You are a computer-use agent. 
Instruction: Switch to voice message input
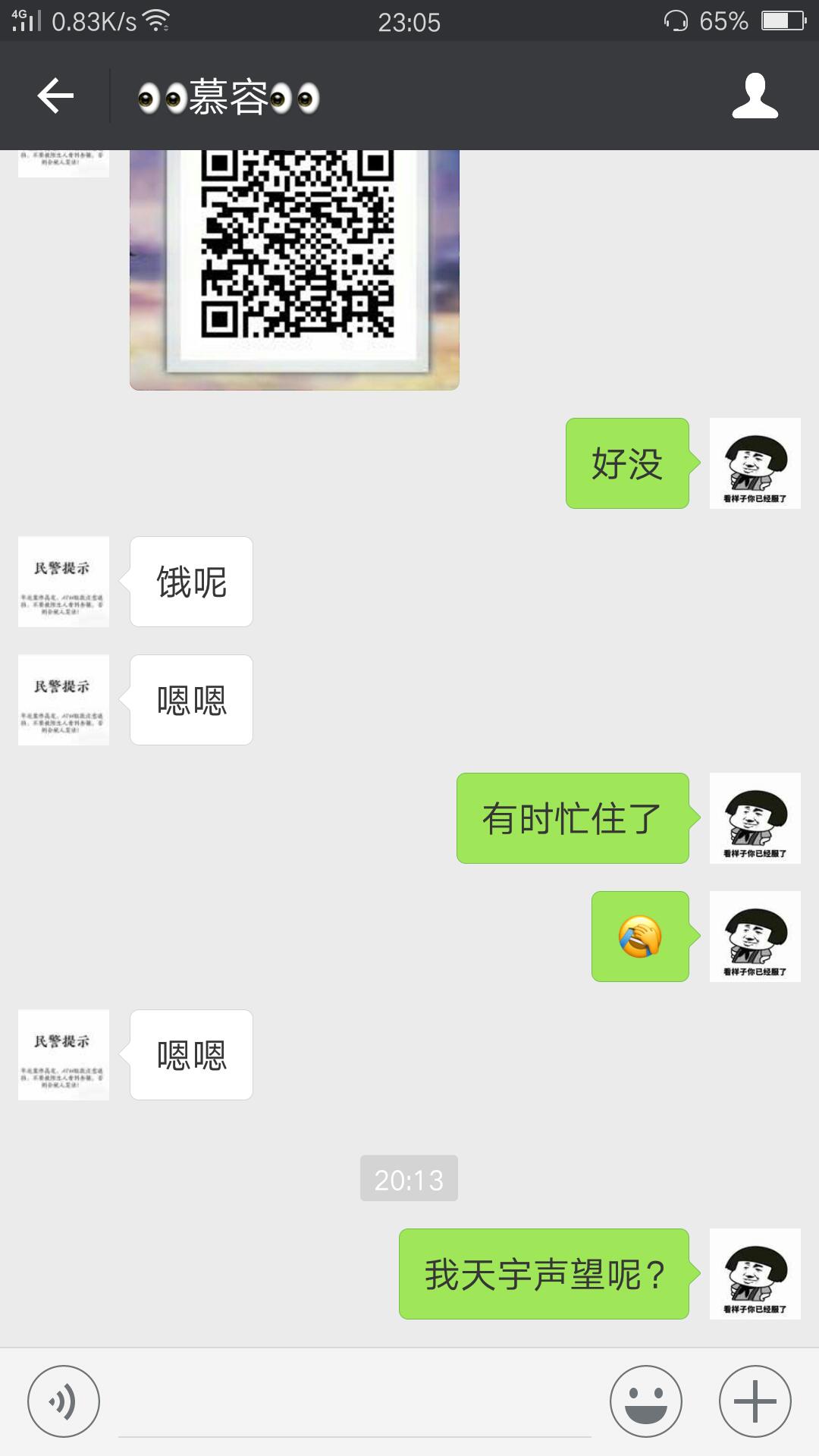point(64,1401)
